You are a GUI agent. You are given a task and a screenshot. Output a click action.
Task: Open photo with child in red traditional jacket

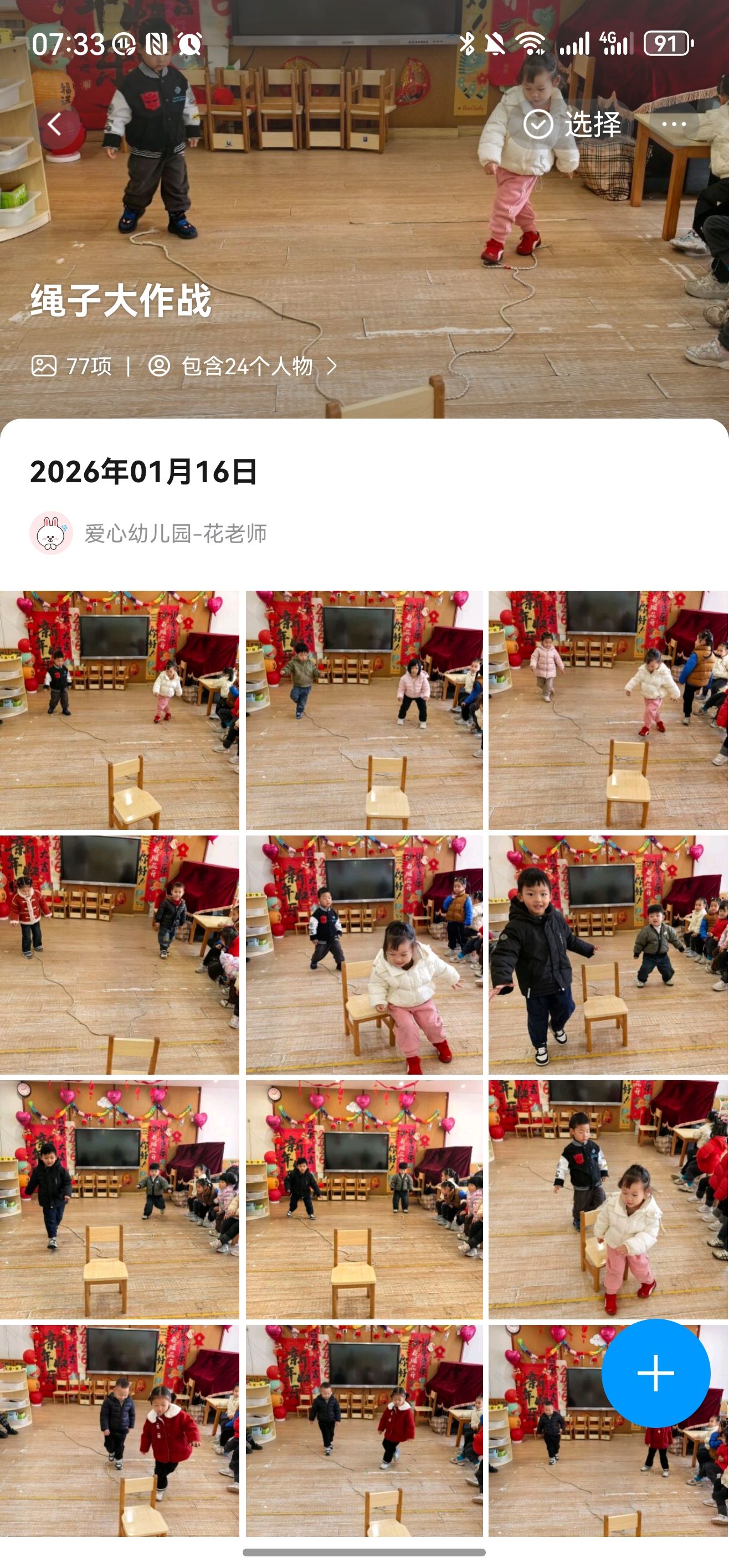point(119,955)
